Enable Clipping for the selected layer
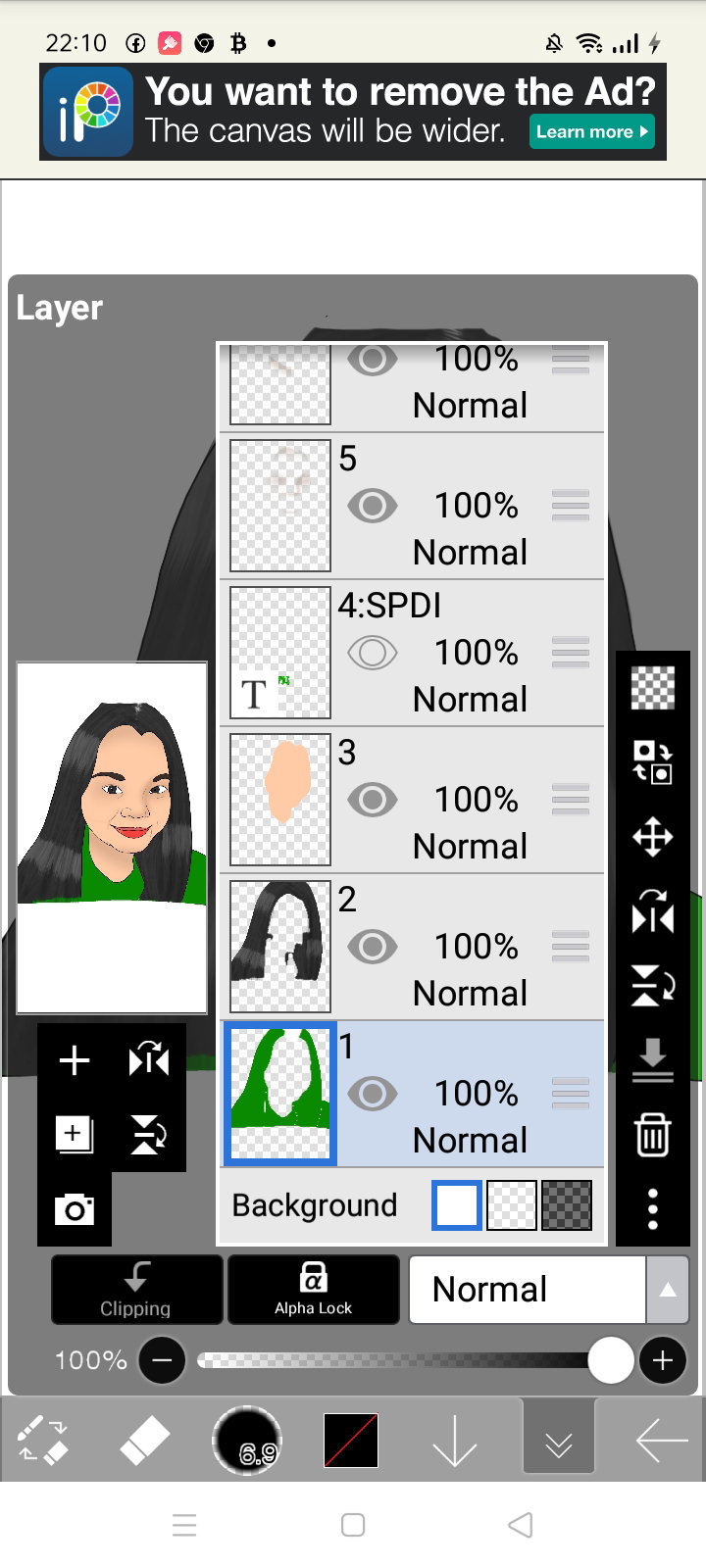Image resolution: width=706 pixels, height=1568 pixels. click(x=136, y=1290)
